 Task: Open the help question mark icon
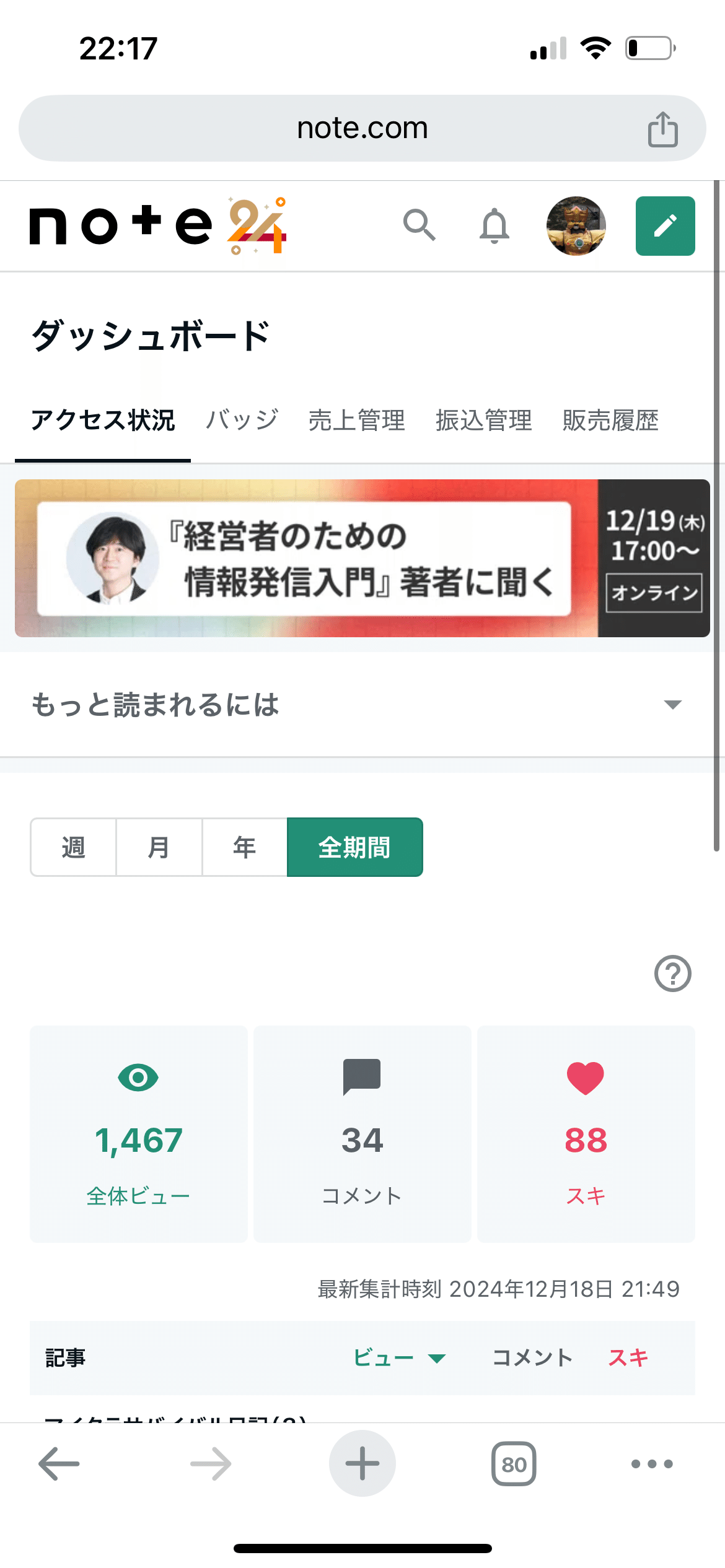pos(672,974)
